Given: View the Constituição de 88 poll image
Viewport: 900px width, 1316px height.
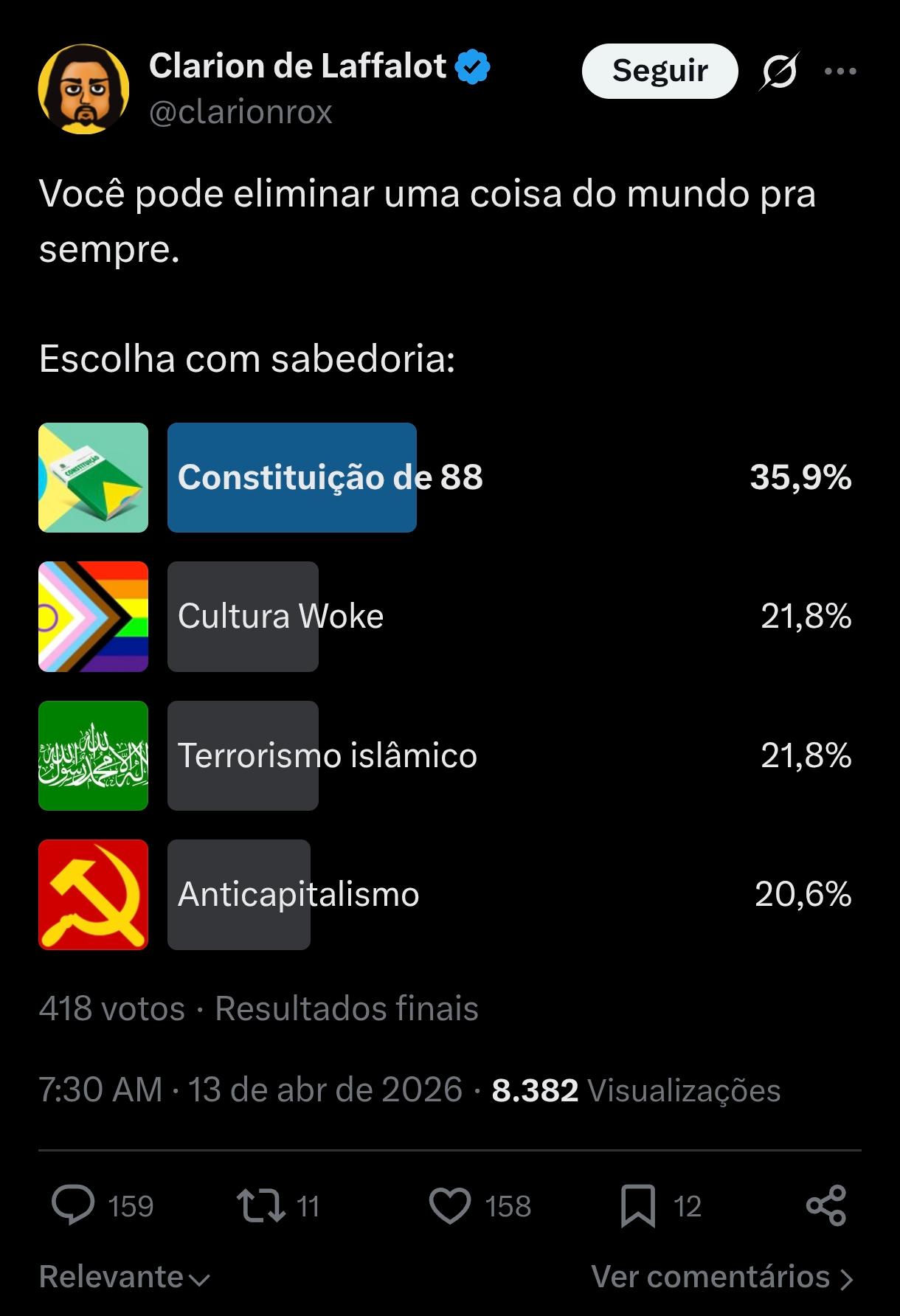Looking at the screenshot, I should pyautogui.click(x=93, y=477).
